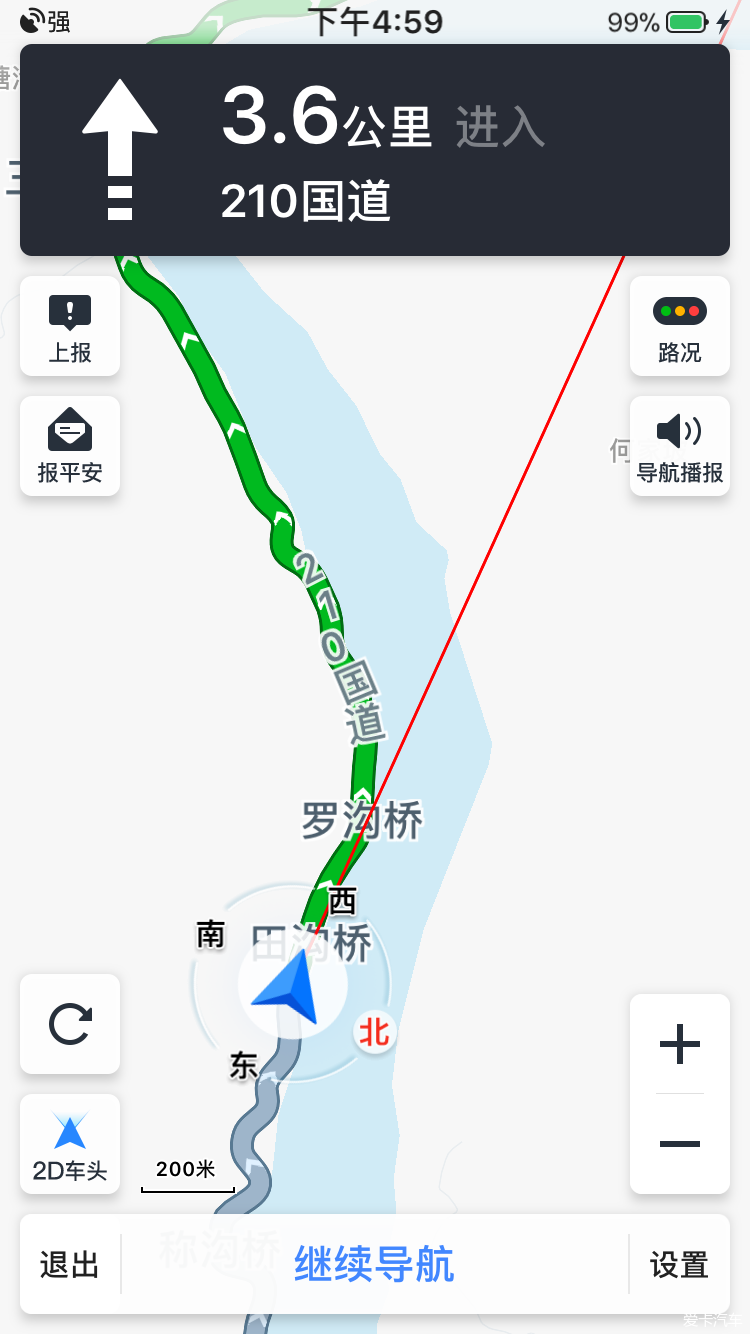Tap 退出 to exit navigation

(x=70, y=1265)
